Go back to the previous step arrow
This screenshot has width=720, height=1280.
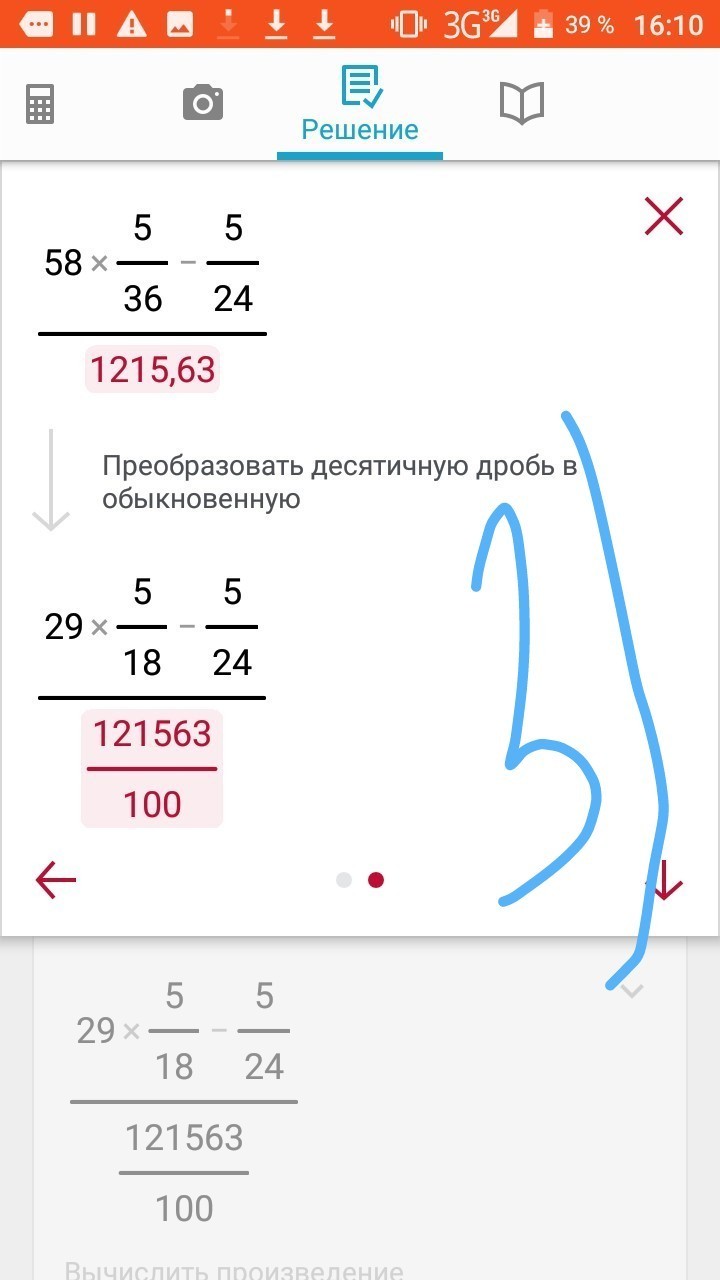click(56, 880)
